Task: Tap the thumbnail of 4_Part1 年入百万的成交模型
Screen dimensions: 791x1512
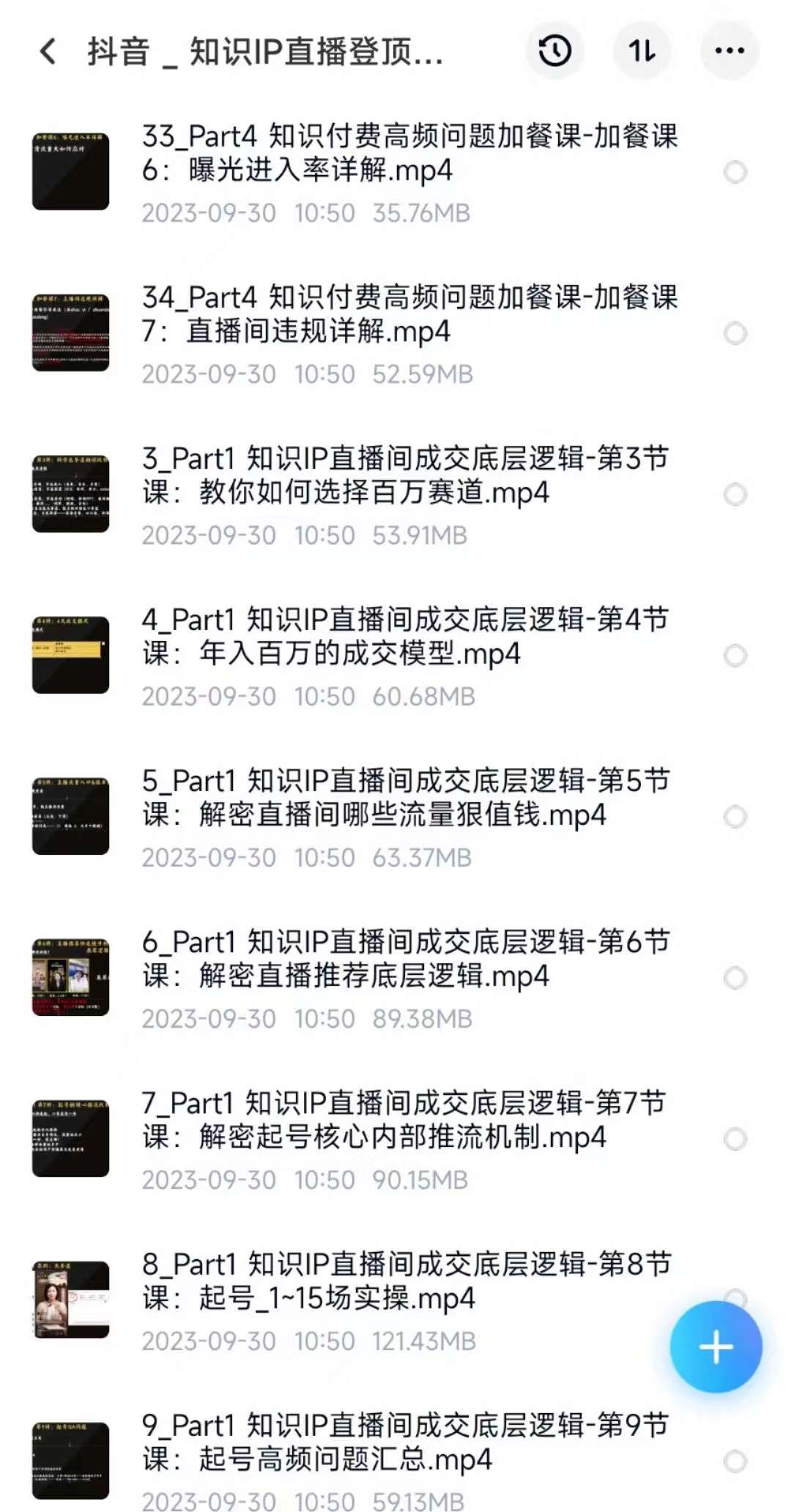Action: (70, 655)
